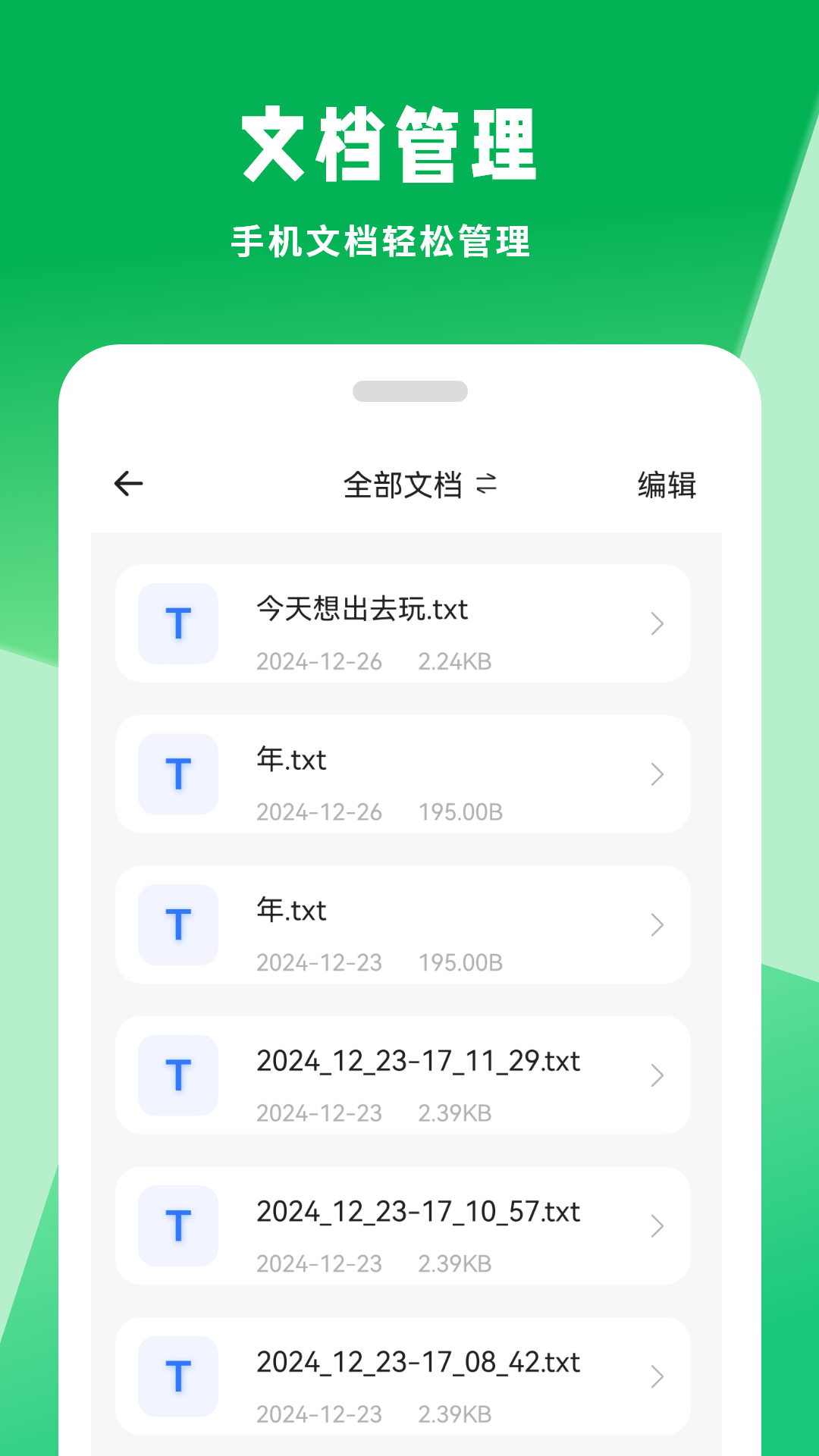The height and width of the screenshot is (1456, 819).
Task: Tap 编辑 to enter edit mode
Action: (x=667, y=486)
